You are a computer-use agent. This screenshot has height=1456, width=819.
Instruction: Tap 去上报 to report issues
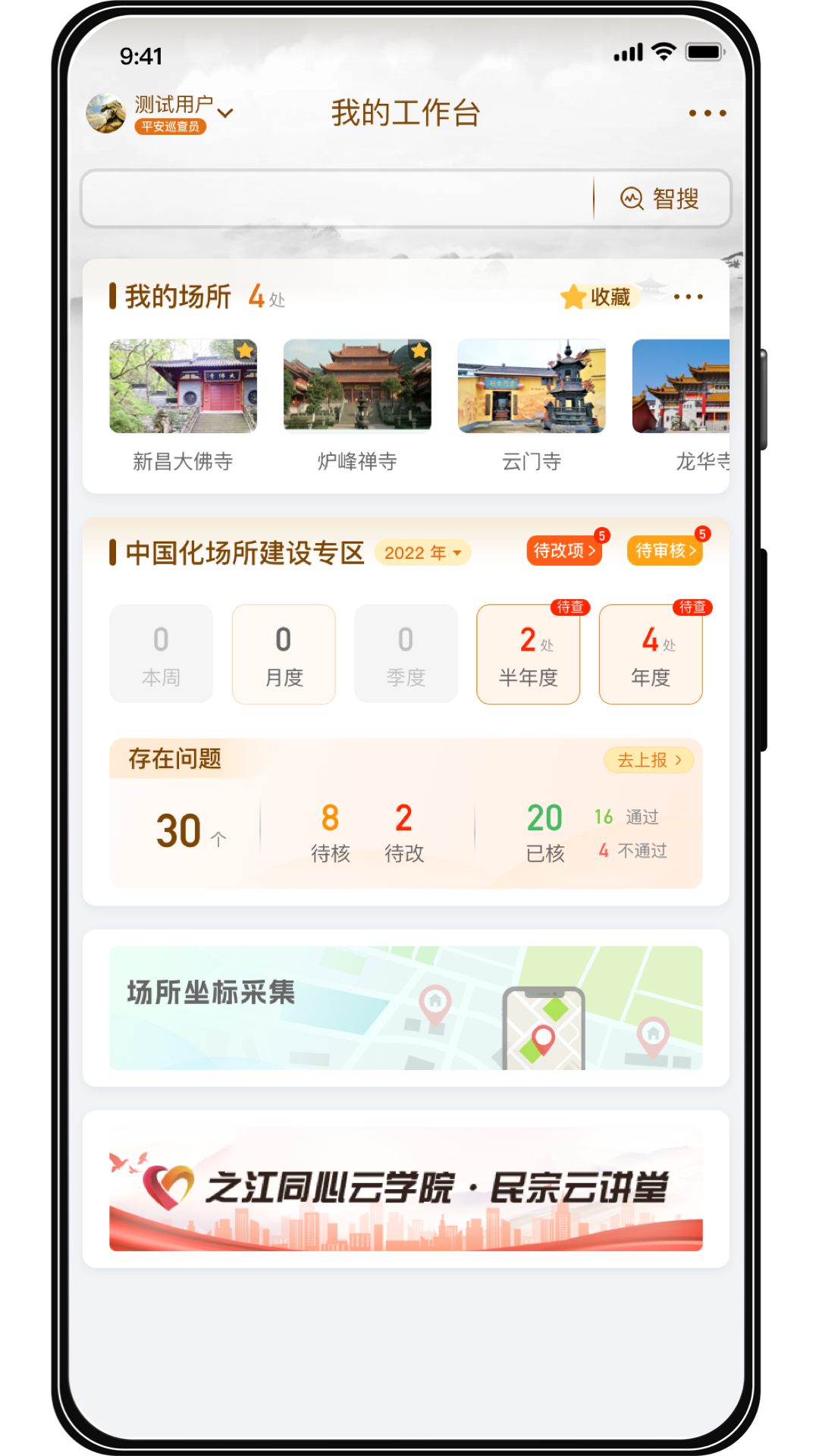pos(649,760)
